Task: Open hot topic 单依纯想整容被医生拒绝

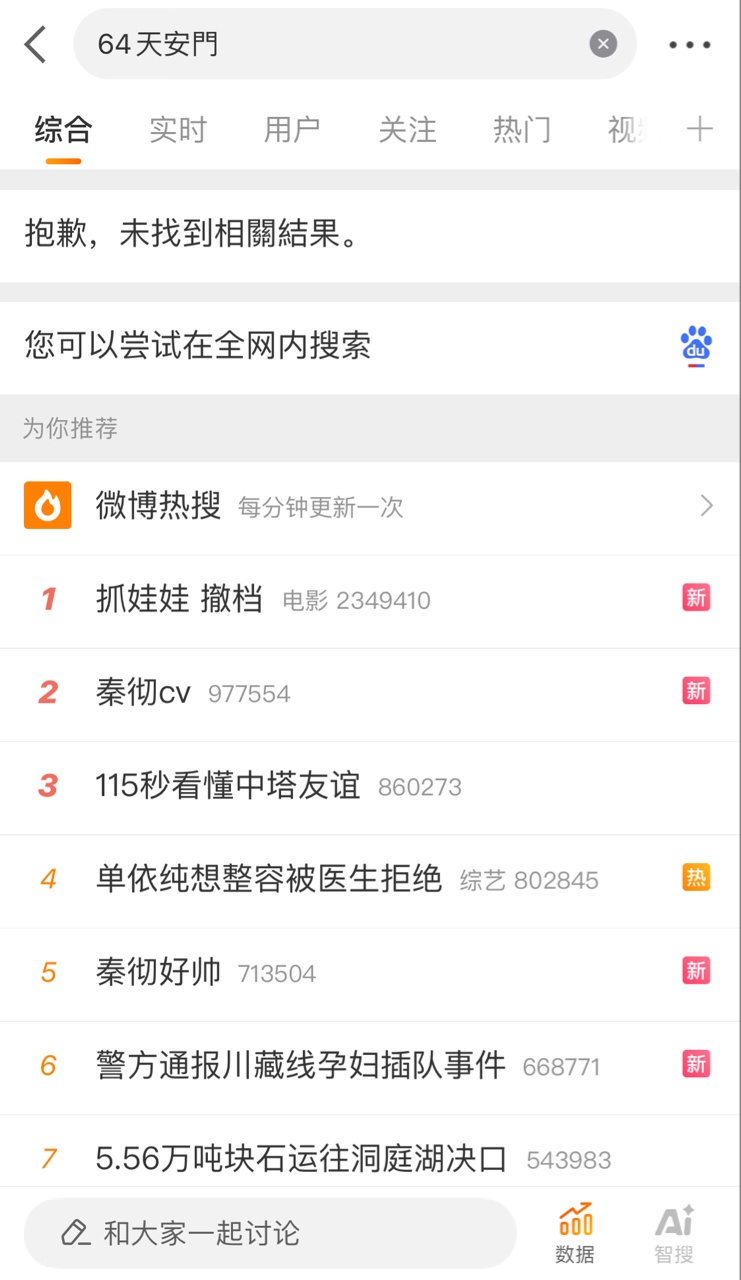Action: coord(269,879)
